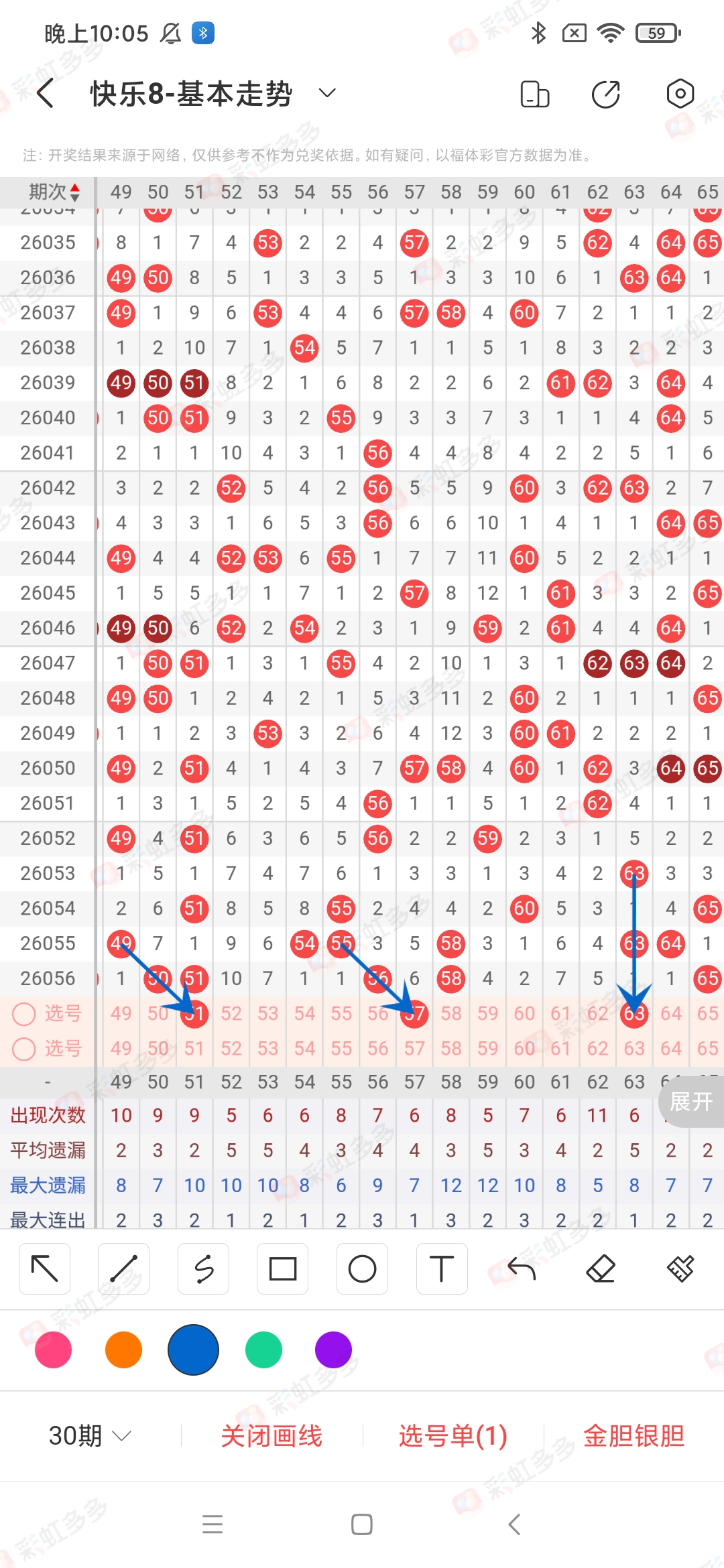Select the second 选号 row radio circle
724x1568 pixels.
(24, 1049)
